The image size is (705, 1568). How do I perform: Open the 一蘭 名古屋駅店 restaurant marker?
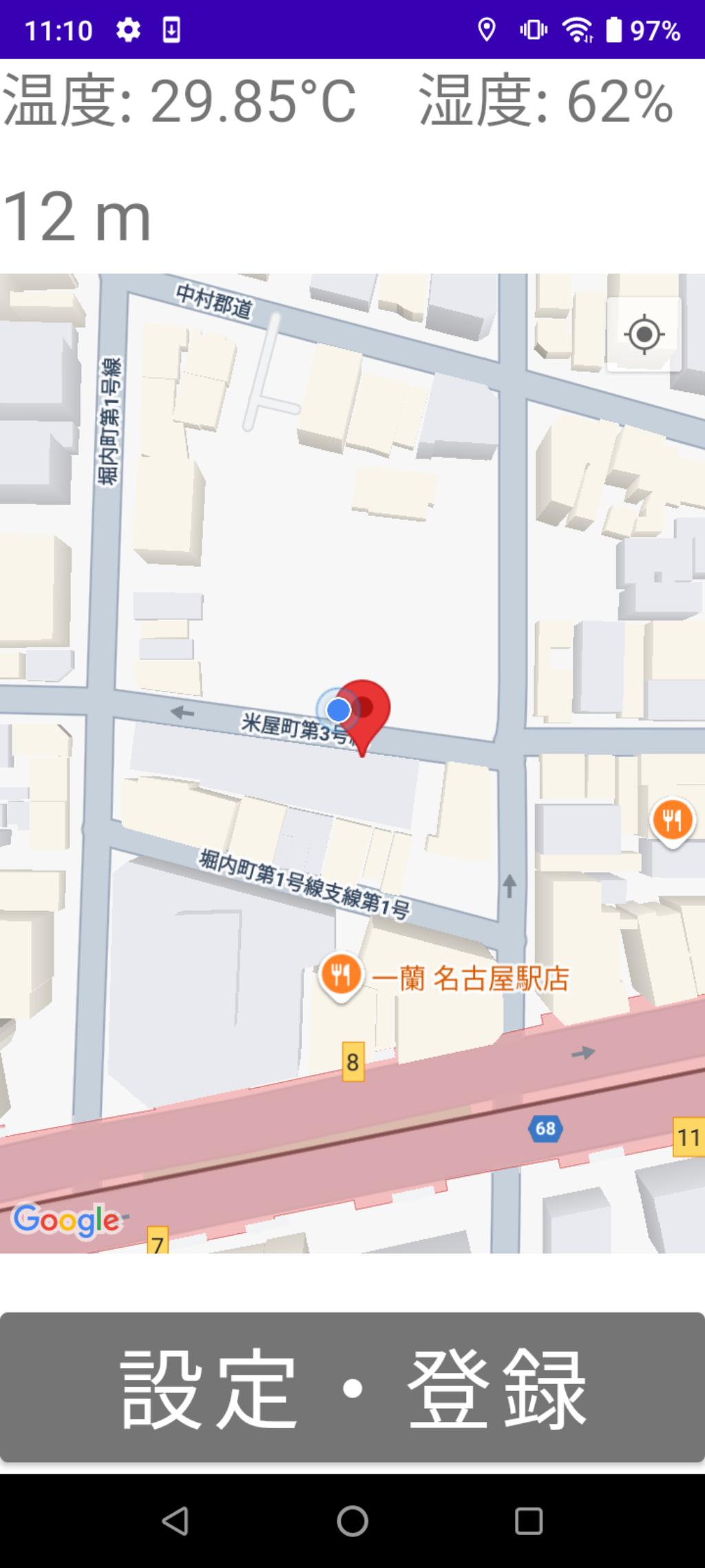[x=341, y=975]
